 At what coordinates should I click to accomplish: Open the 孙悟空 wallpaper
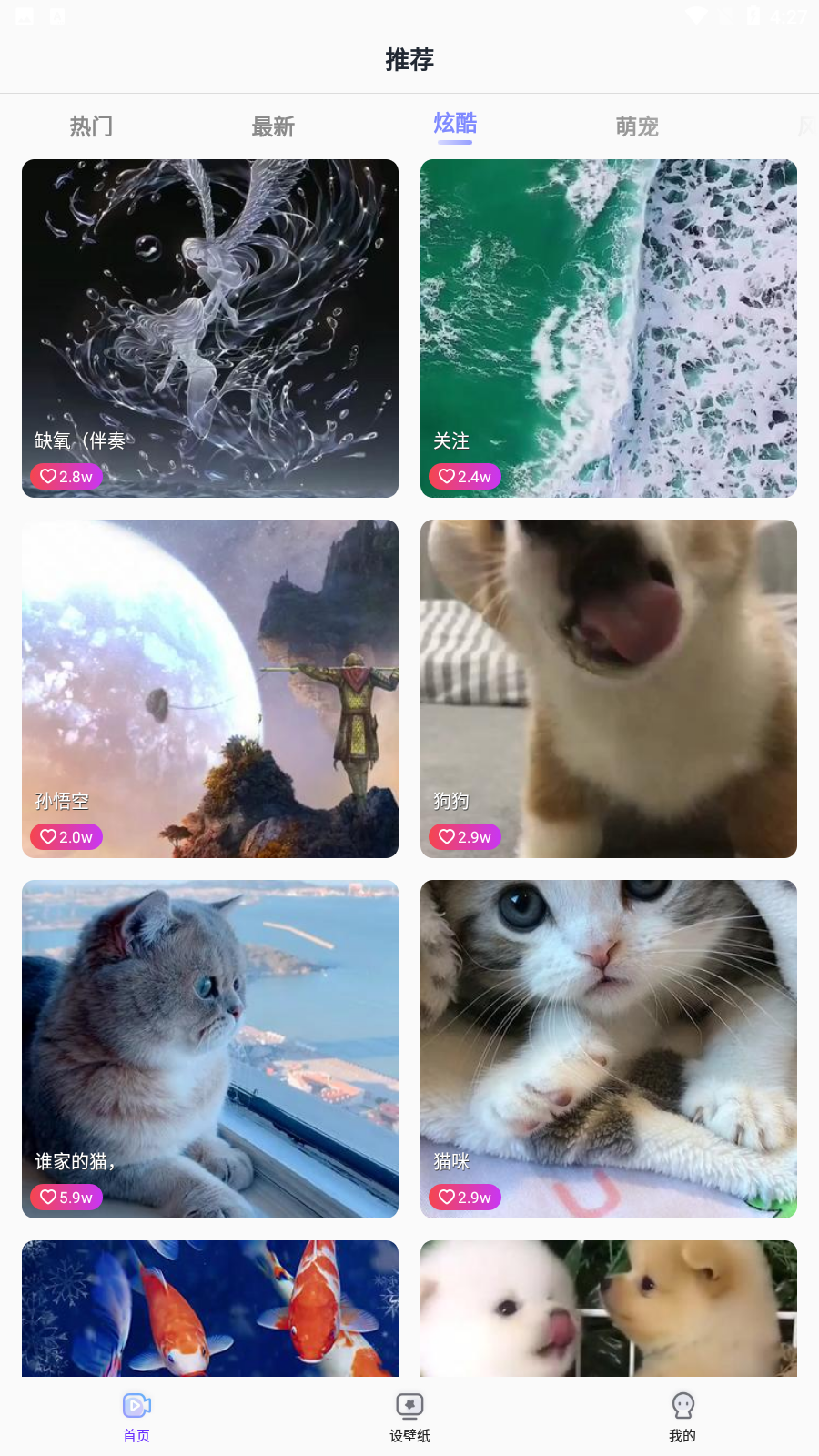(210, 673)
